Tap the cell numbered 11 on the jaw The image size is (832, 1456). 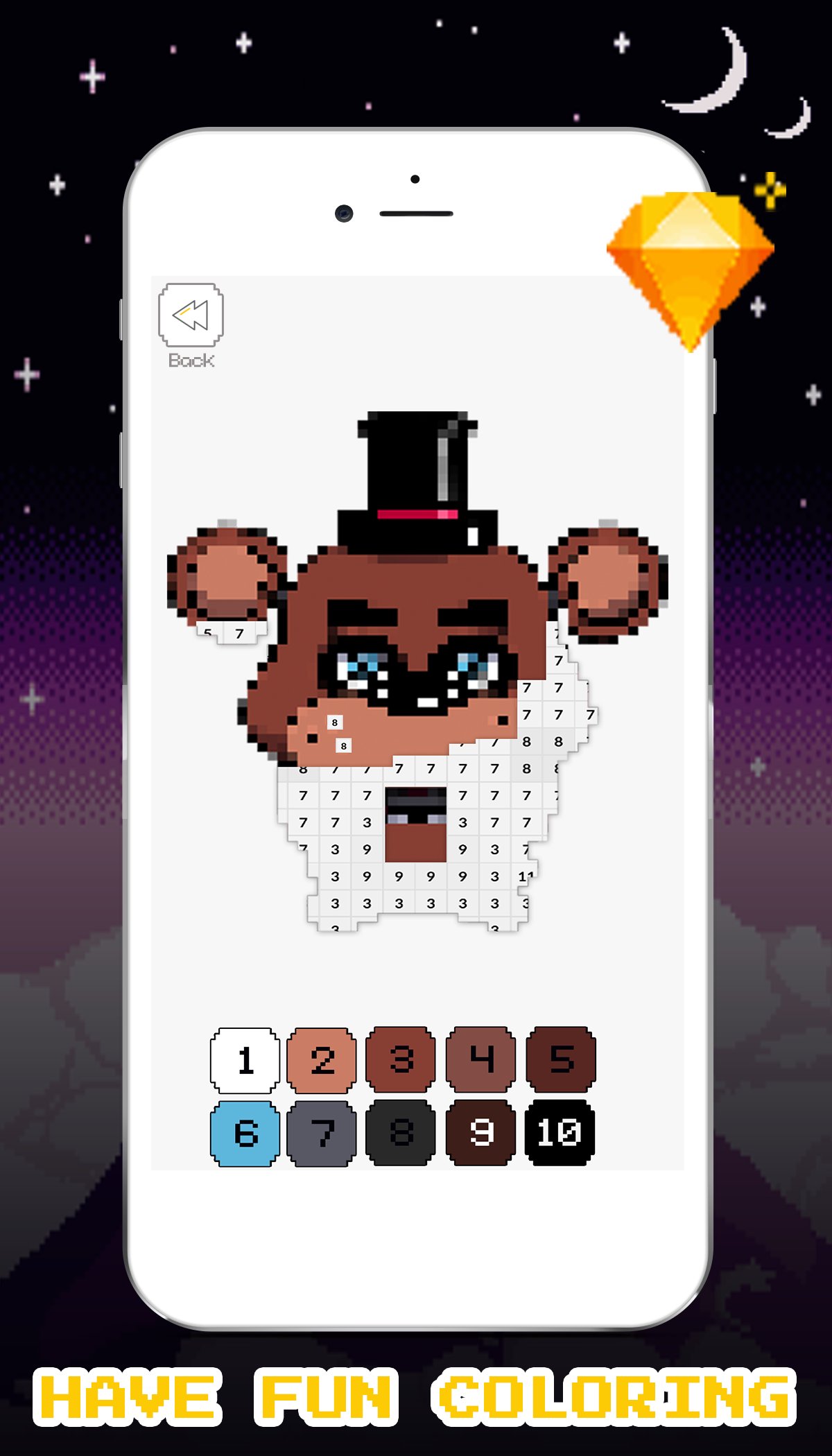point(523,877)
